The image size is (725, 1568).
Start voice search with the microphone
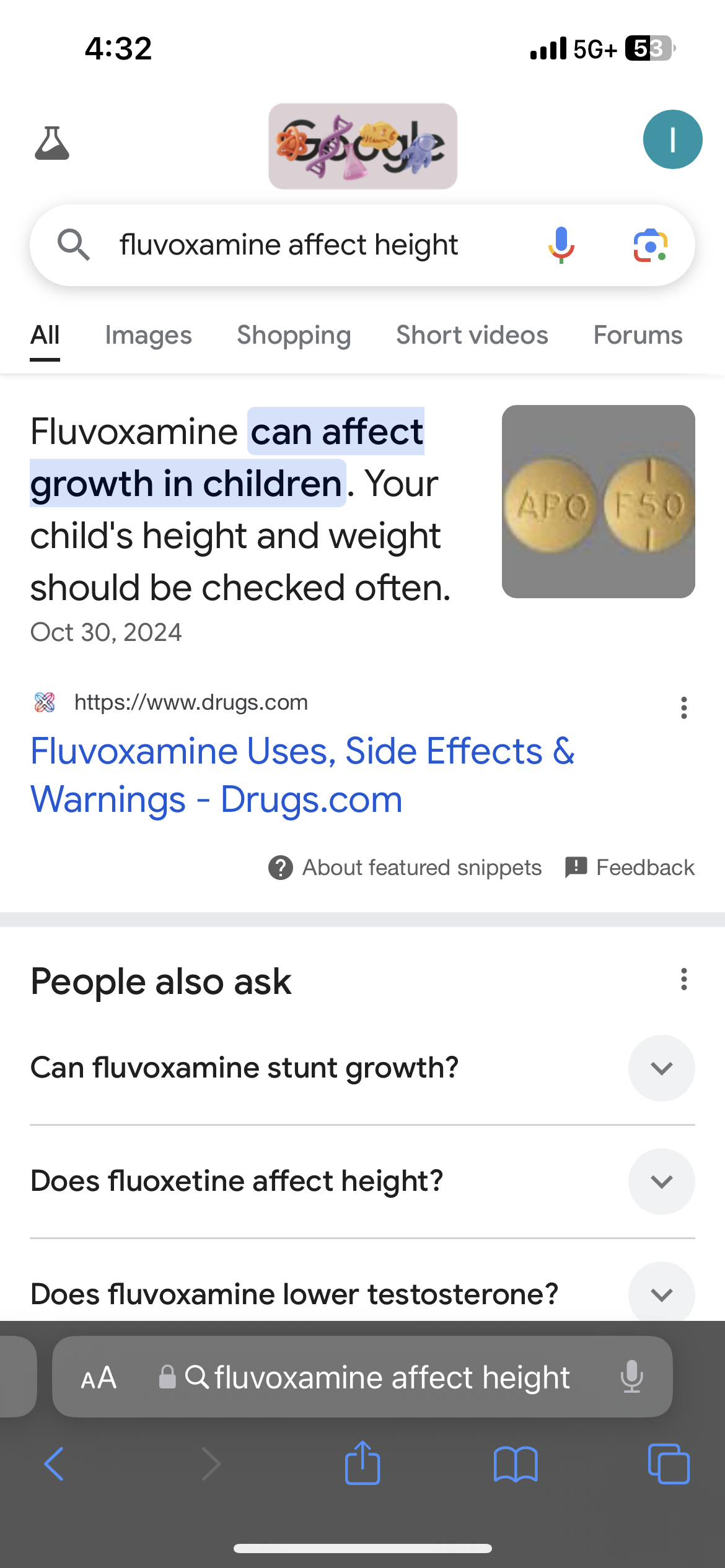coord(561,245)
